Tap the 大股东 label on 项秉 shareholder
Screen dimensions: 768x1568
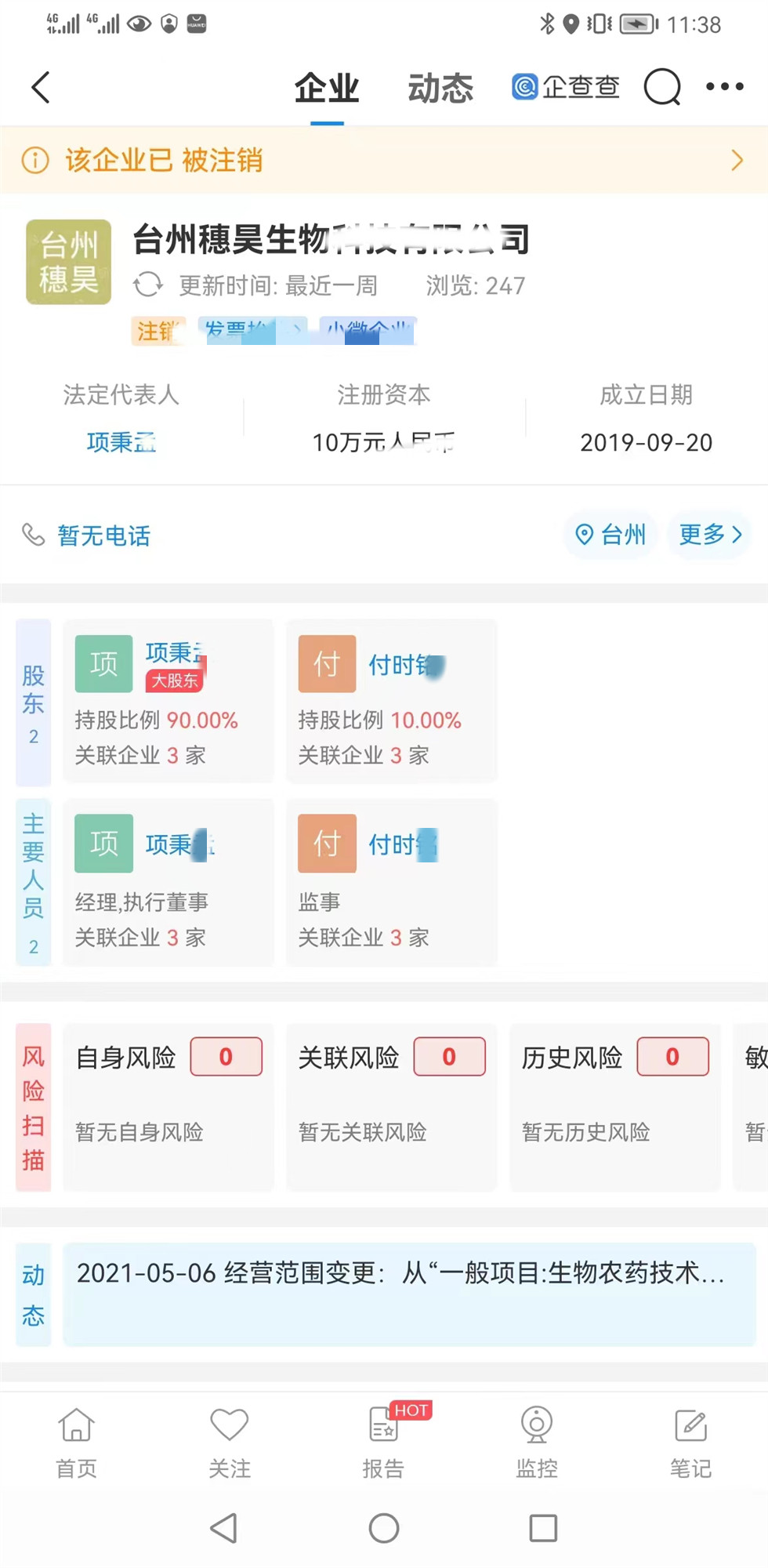(176, 681)
